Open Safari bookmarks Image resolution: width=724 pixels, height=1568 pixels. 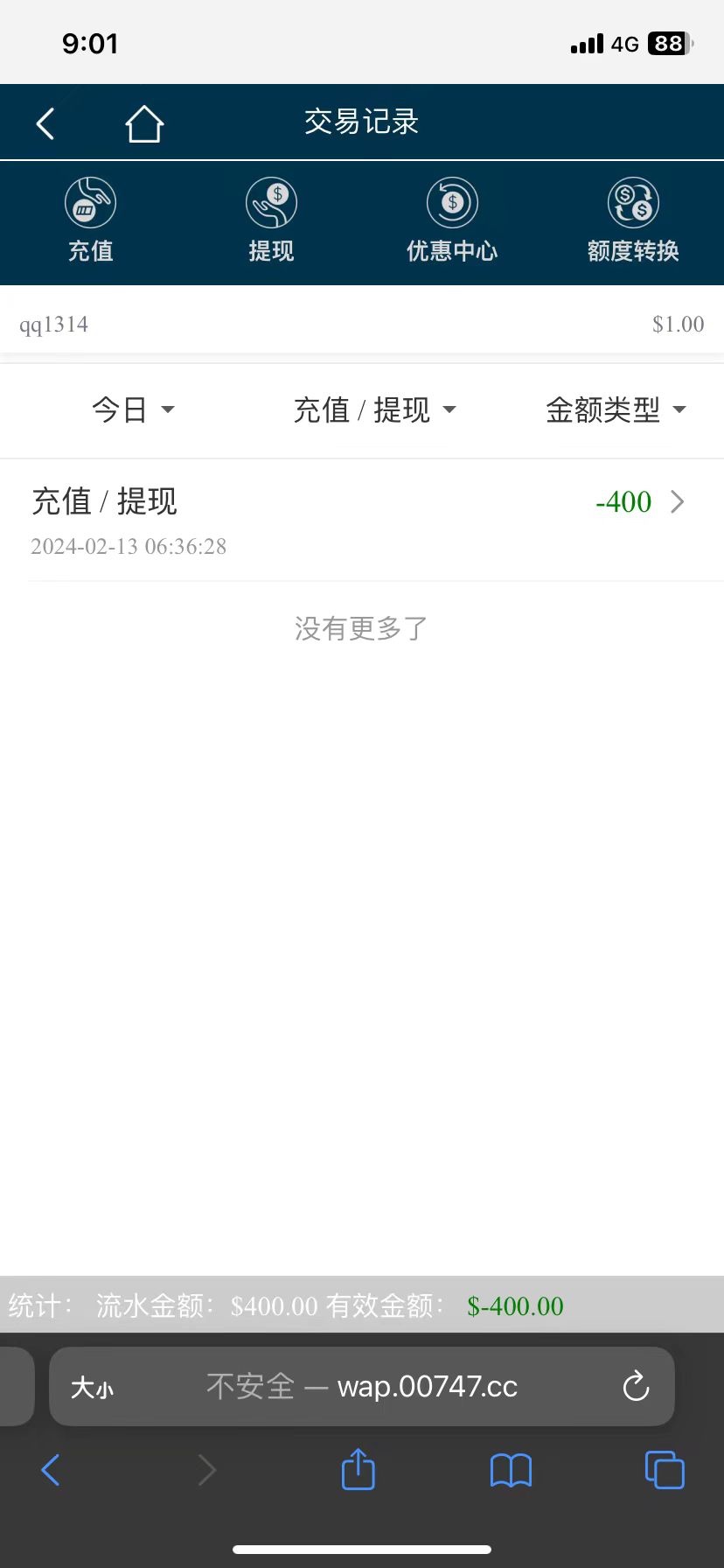(x=511, y=1470)
